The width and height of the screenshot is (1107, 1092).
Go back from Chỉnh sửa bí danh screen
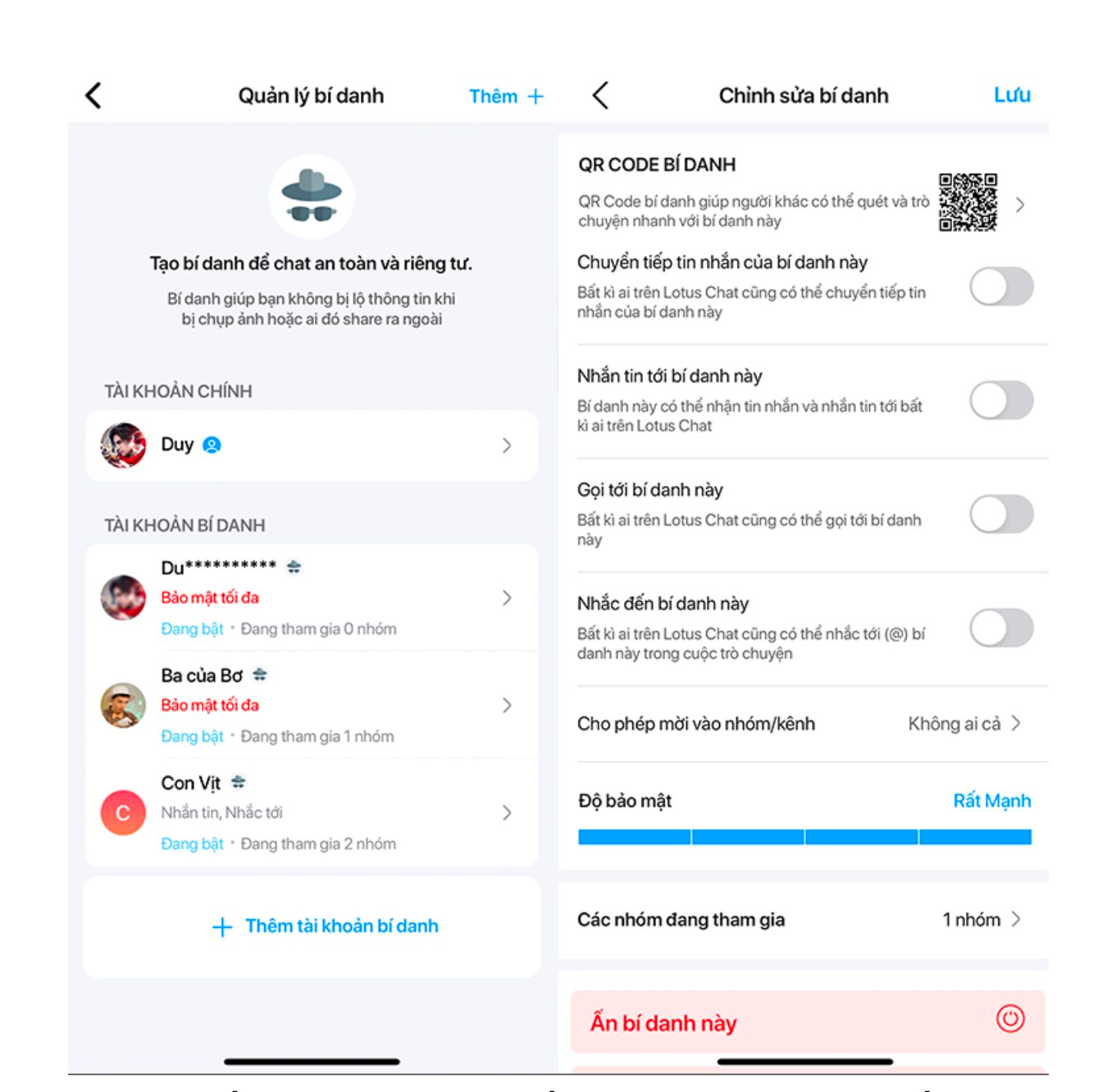coord(600,96)
